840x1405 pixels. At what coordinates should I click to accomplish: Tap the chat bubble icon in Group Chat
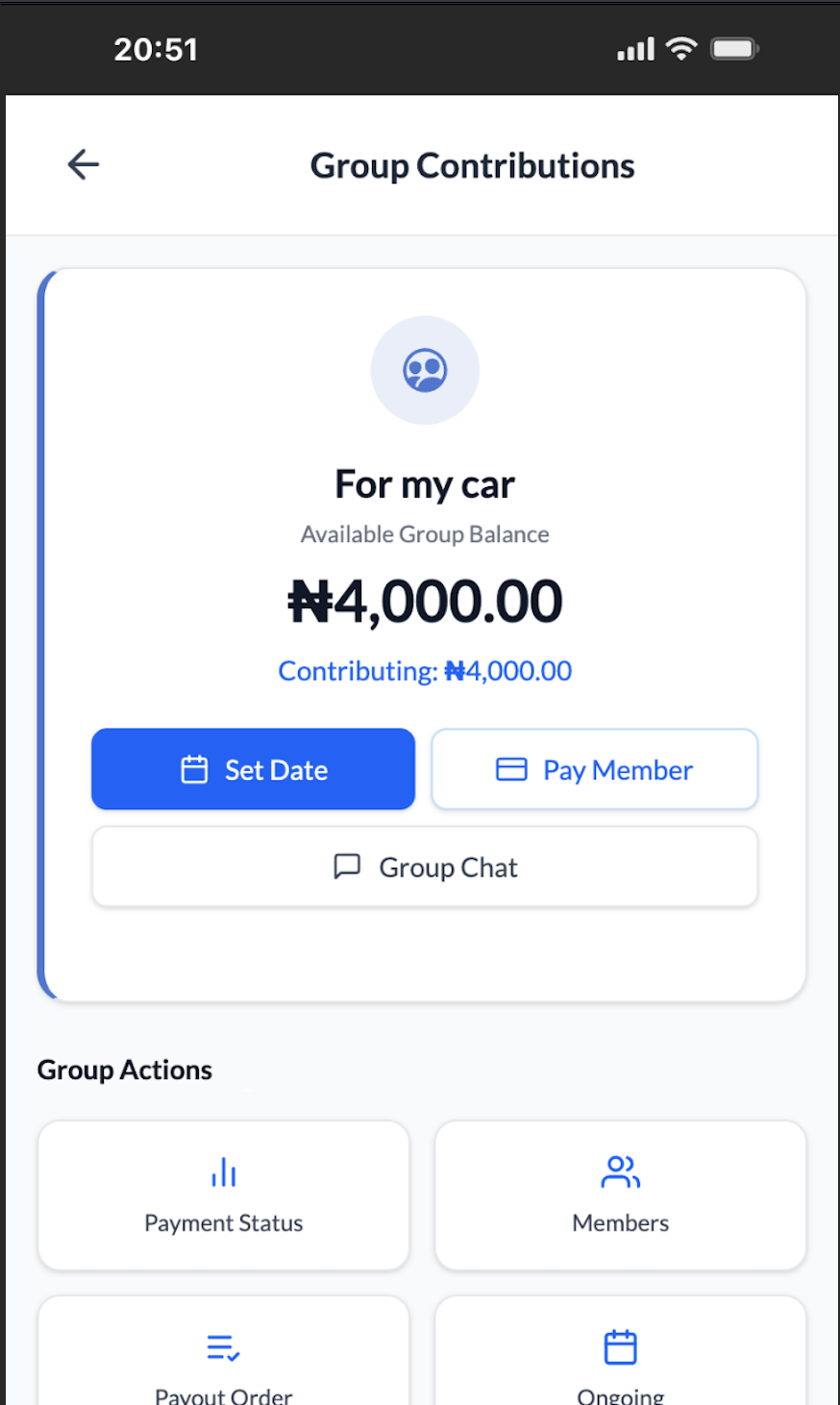pos(348,866)
